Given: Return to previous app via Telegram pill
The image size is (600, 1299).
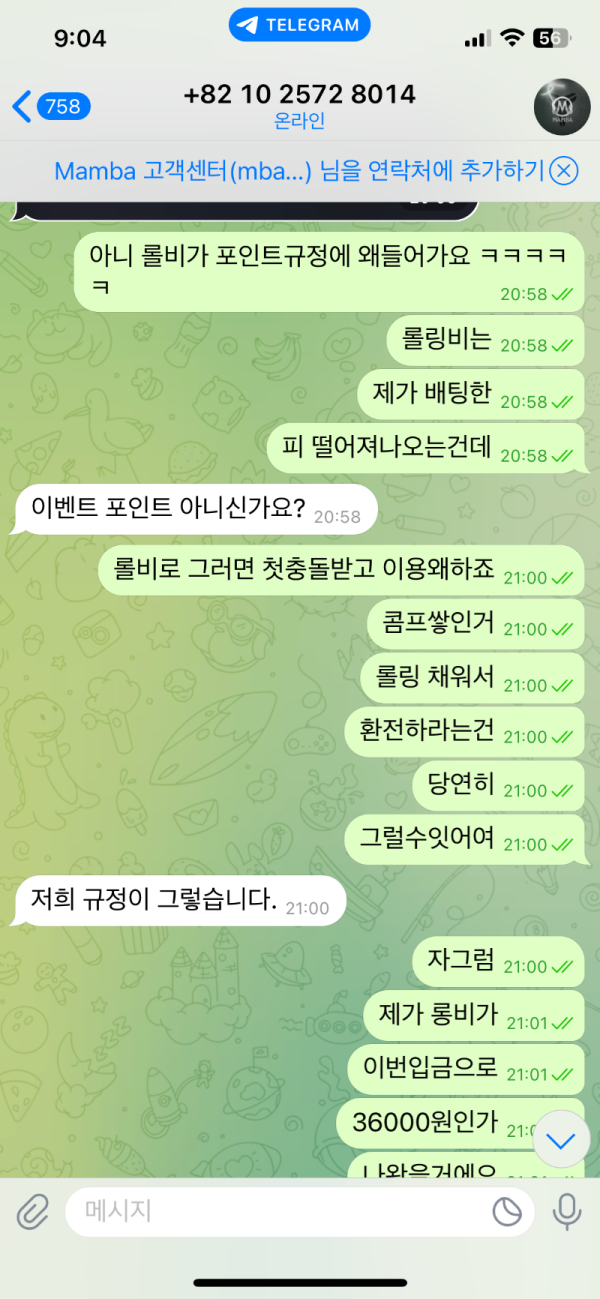Looking at the screenshot, I should (x=299, y=26).
